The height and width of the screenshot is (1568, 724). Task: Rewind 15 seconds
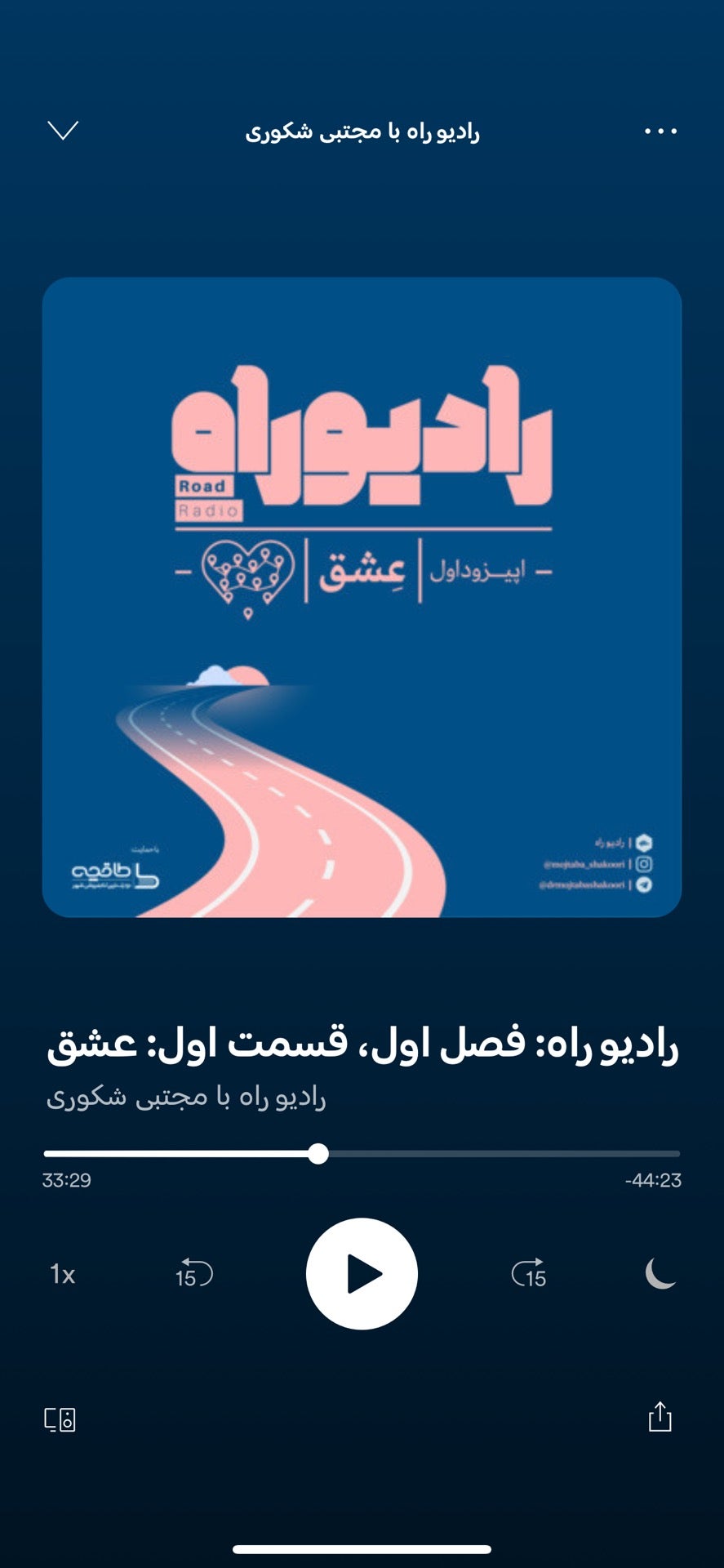pos(194,1273)
